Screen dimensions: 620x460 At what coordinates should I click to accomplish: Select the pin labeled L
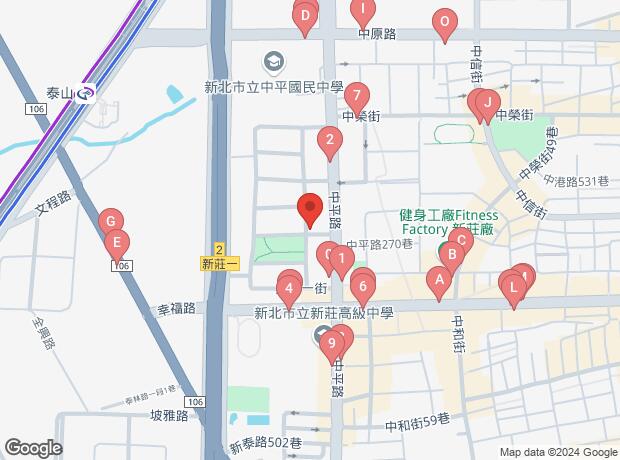coord(514,287)
